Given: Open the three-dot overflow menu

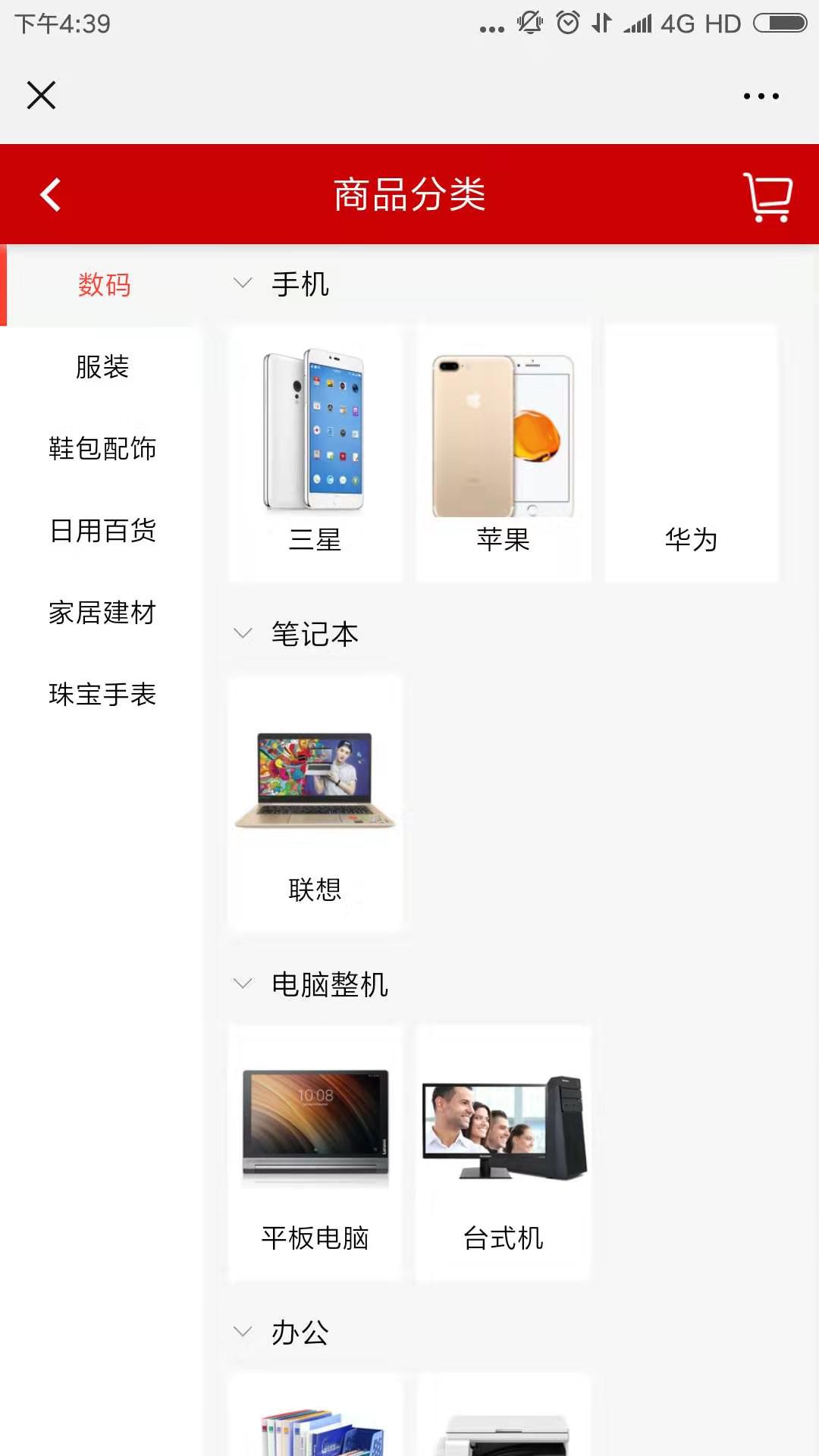Looking at the screenshot, I should pos(761,96).
